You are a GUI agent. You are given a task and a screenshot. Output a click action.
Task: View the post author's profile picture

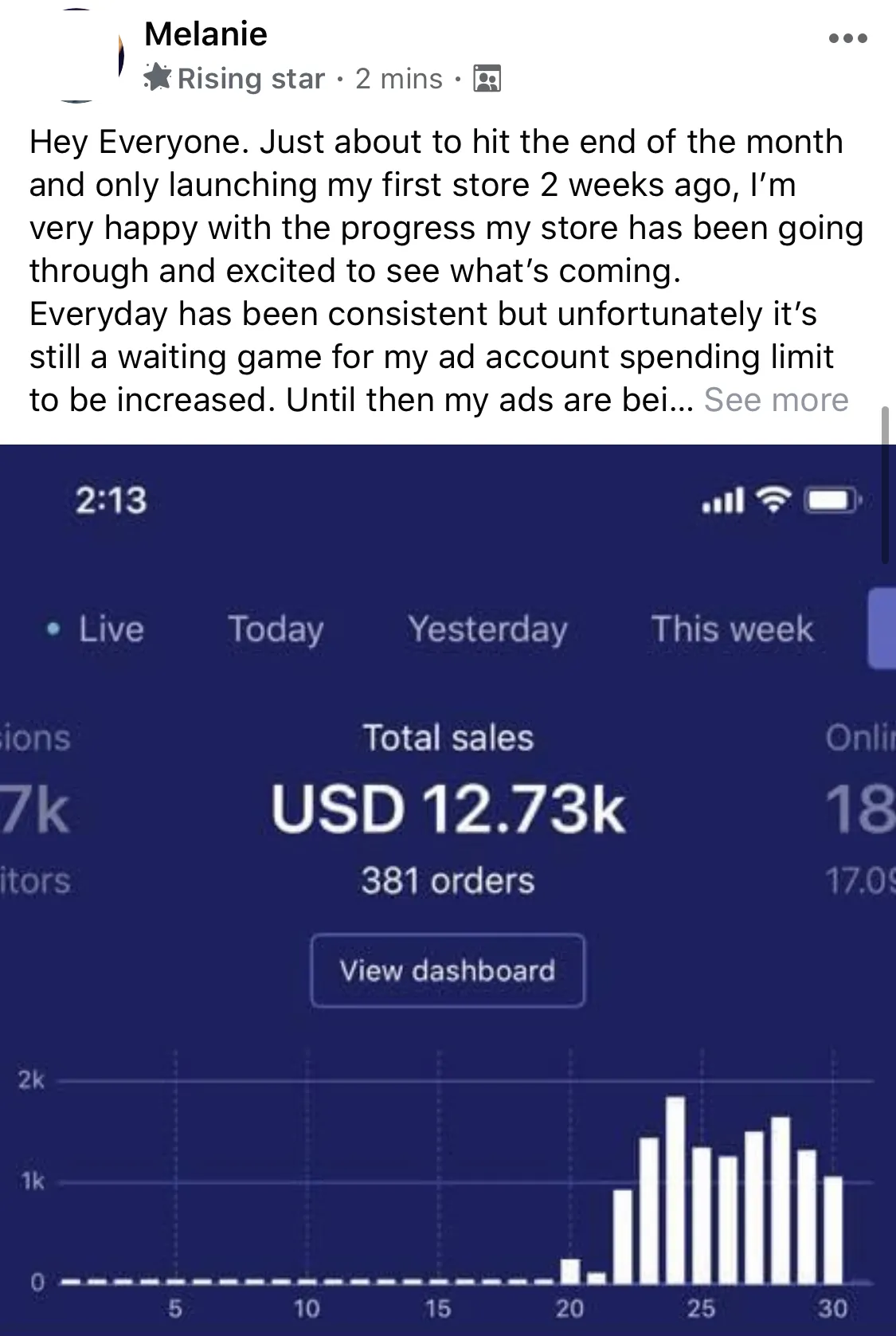tap(70, 56)
